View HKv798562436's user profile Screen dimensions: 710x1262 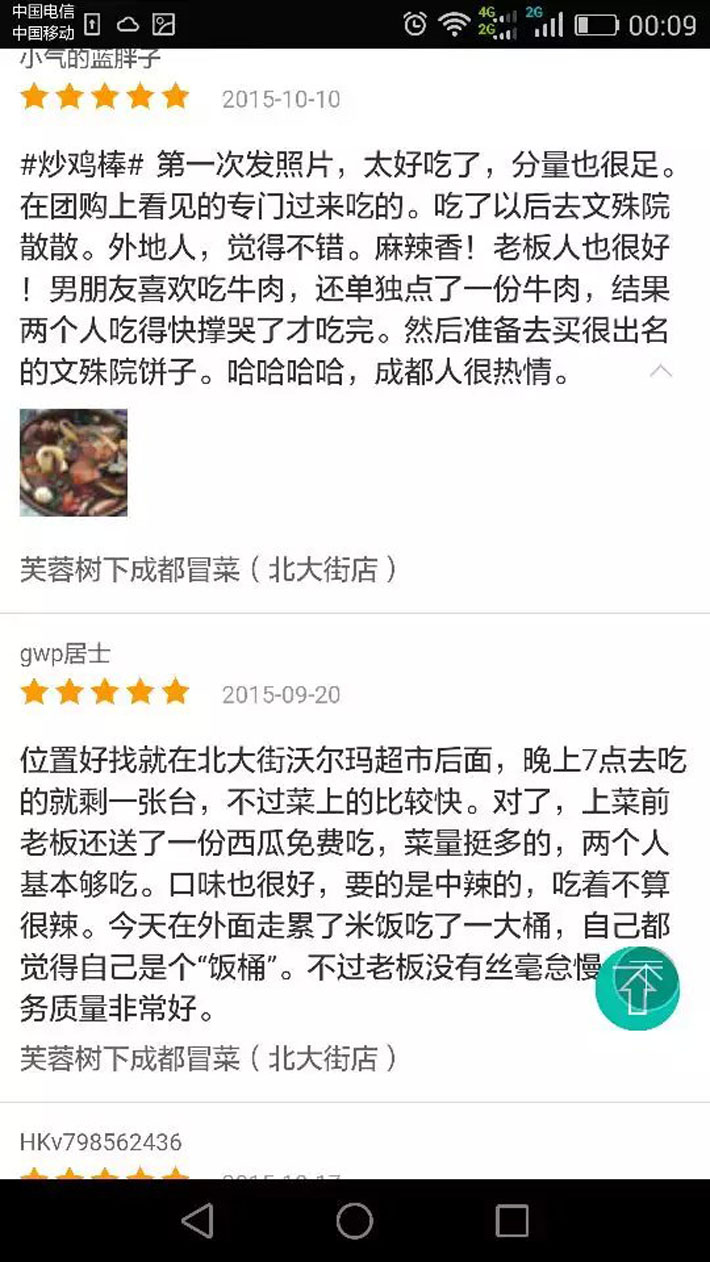coord(101,1142)
